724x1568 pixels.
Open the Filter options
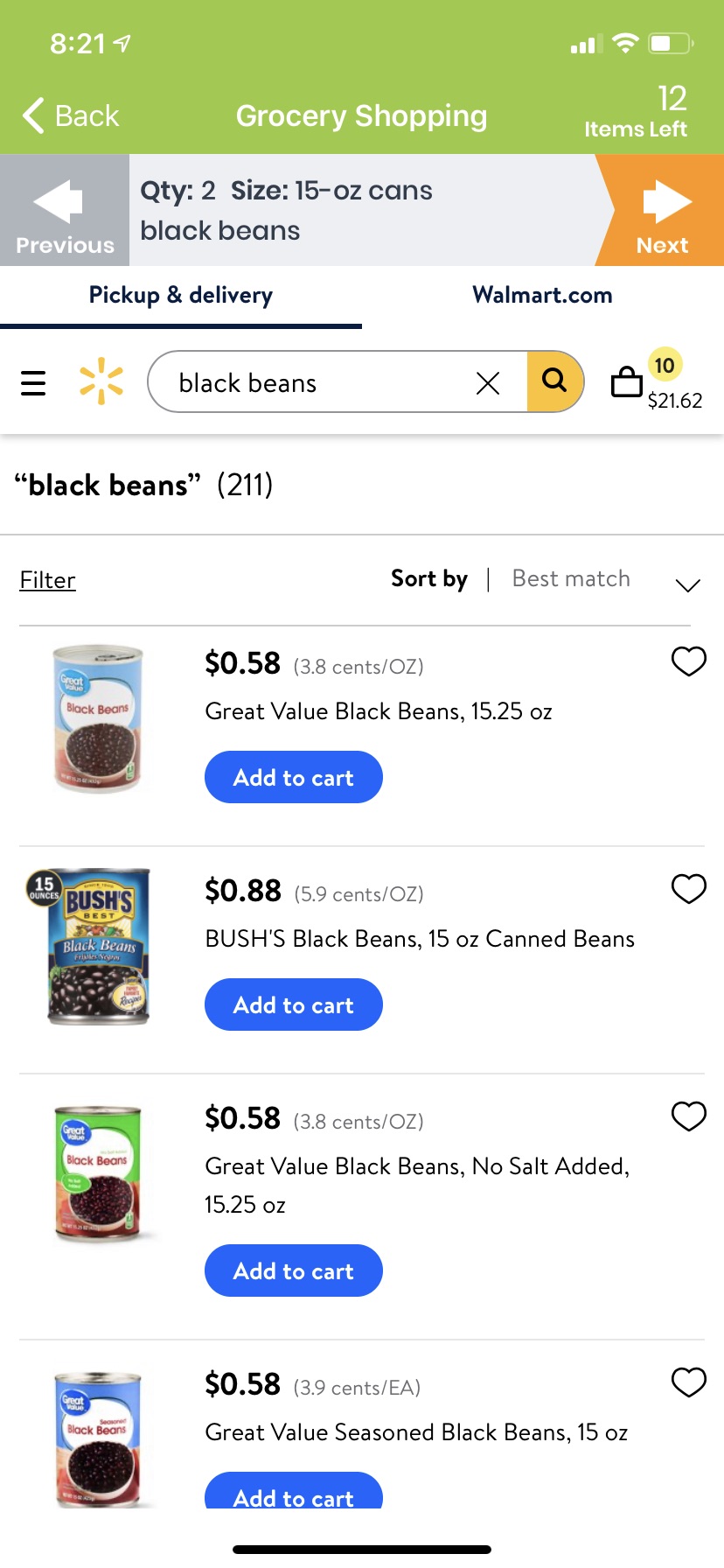(x=47, y=580)
